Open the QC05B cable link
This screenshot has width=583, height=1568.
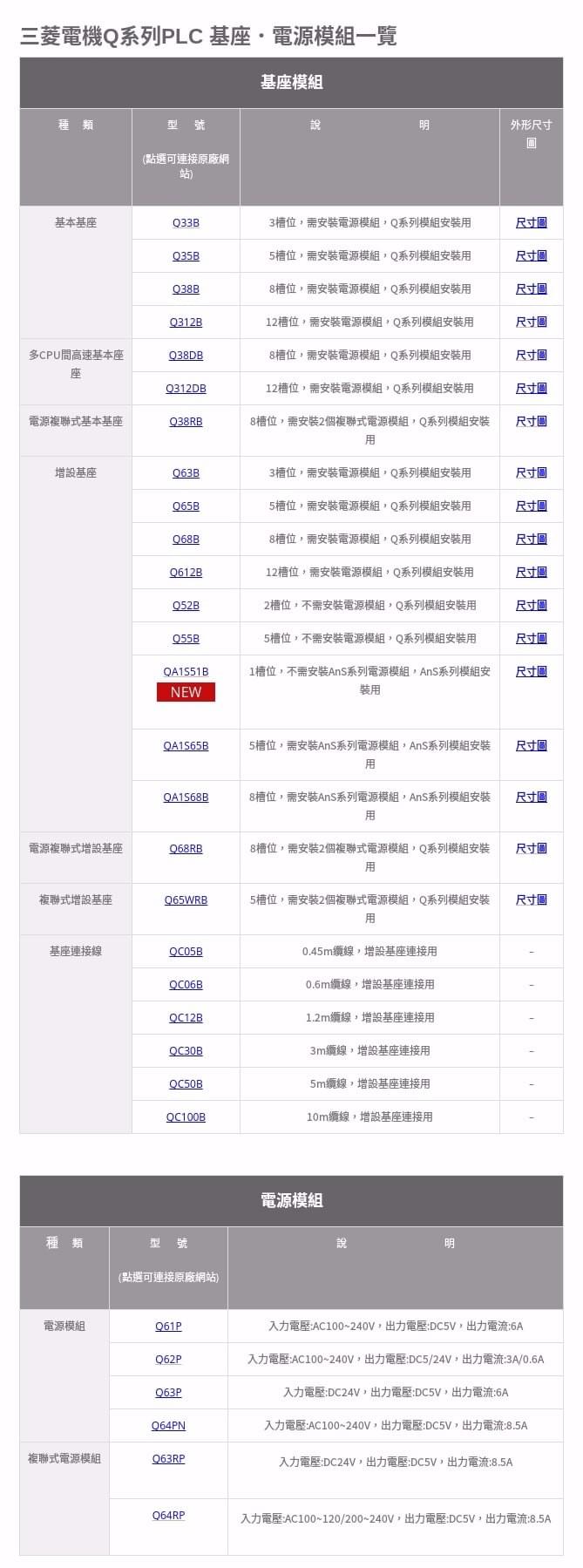click(186, 951)
